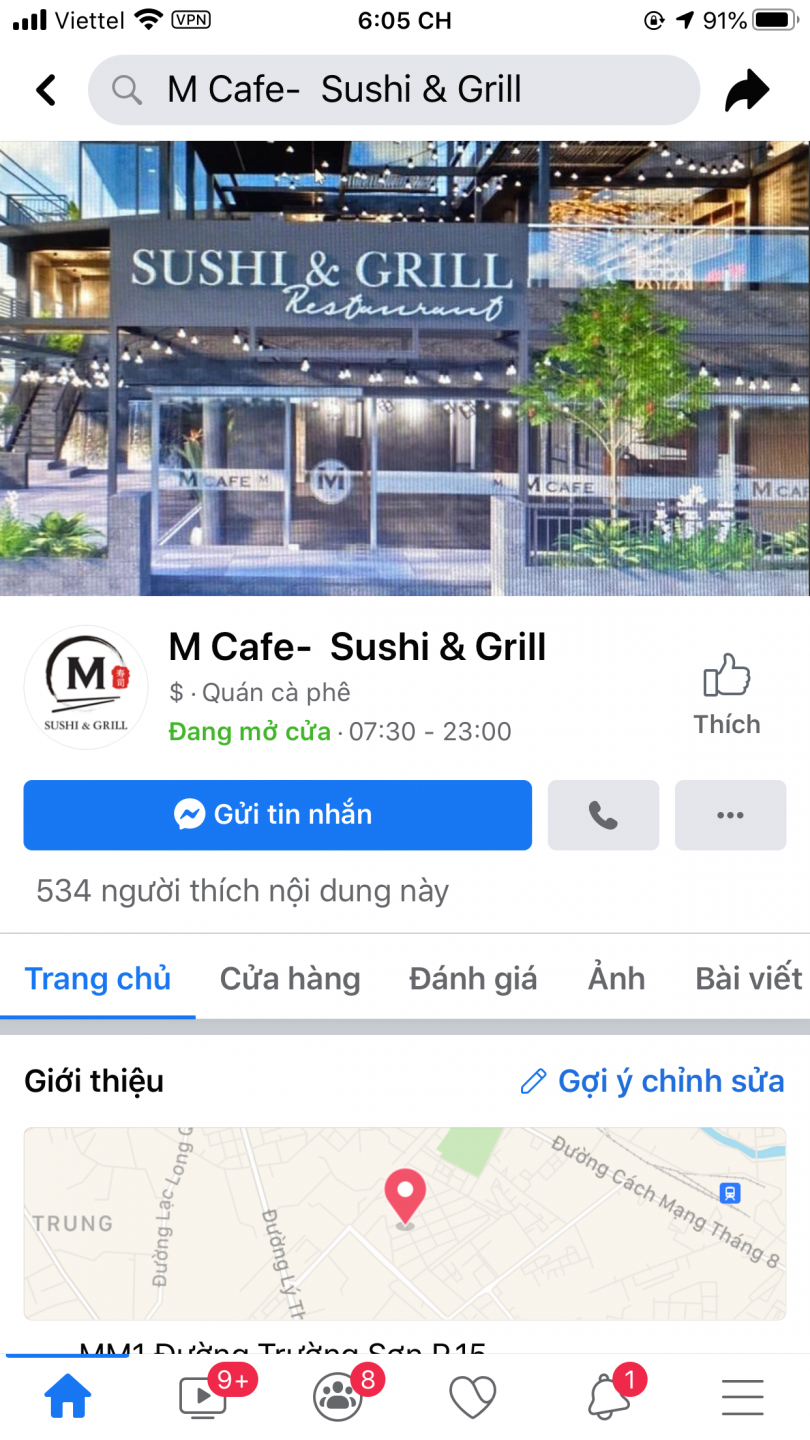The width and height of the screenshot is (810, 1440).
Task: Call the restaurant using the phone button
Action: pos(603,815)
